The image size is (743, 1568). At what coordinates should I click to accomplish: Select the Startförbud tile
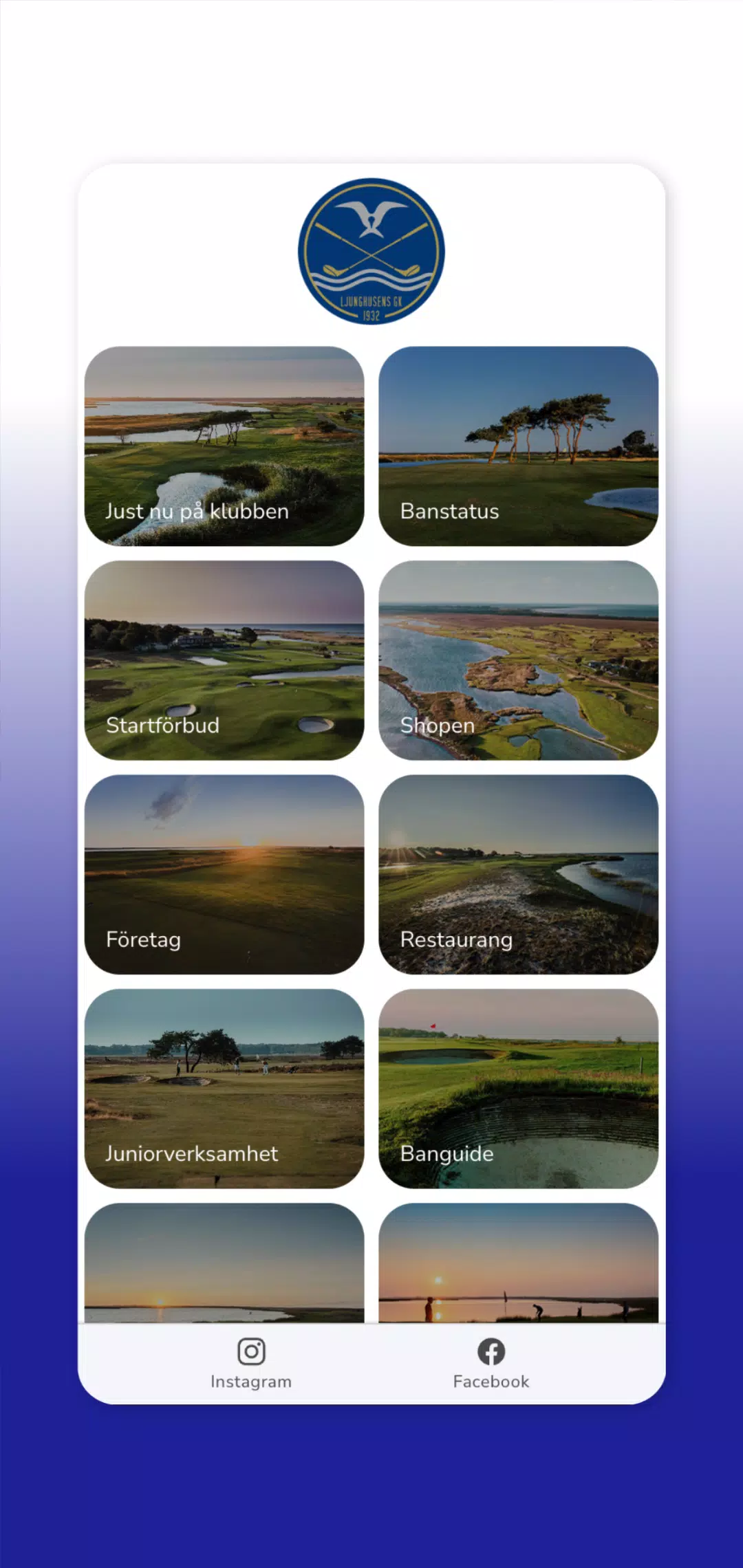pos(224,660)
